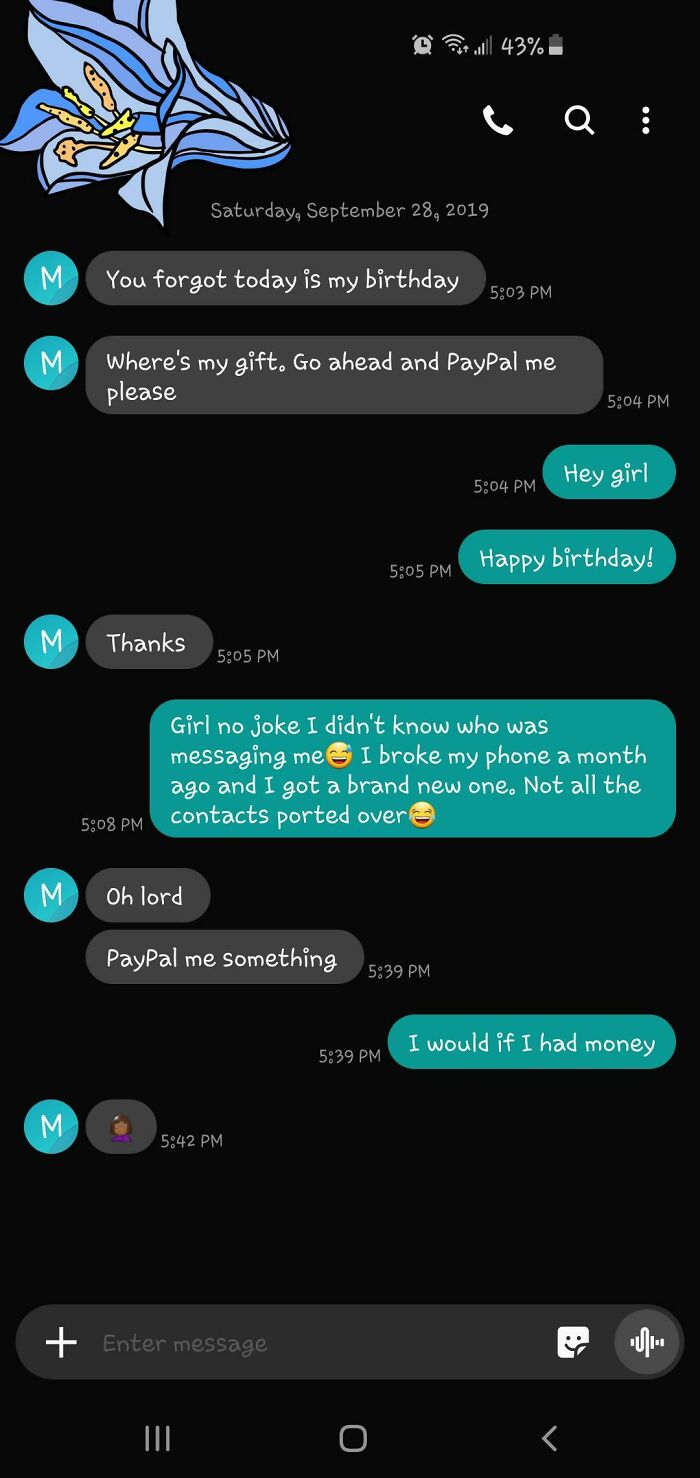The image size is (700, 1478).
Task: Open recent apps from navigation bar
Action: tap(157, 1438)
